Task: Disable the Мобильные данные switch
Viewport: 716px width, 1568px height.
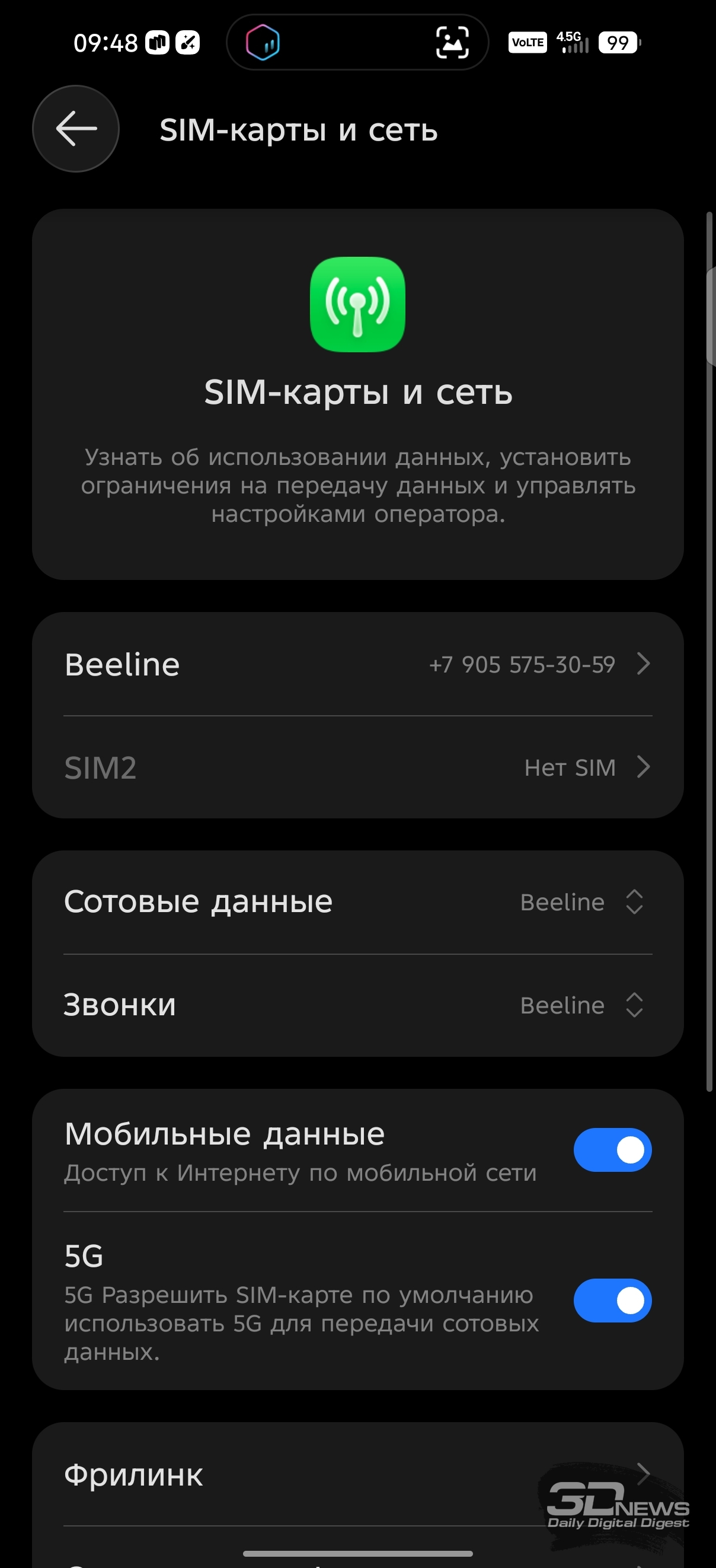Action: point(612,1150)
